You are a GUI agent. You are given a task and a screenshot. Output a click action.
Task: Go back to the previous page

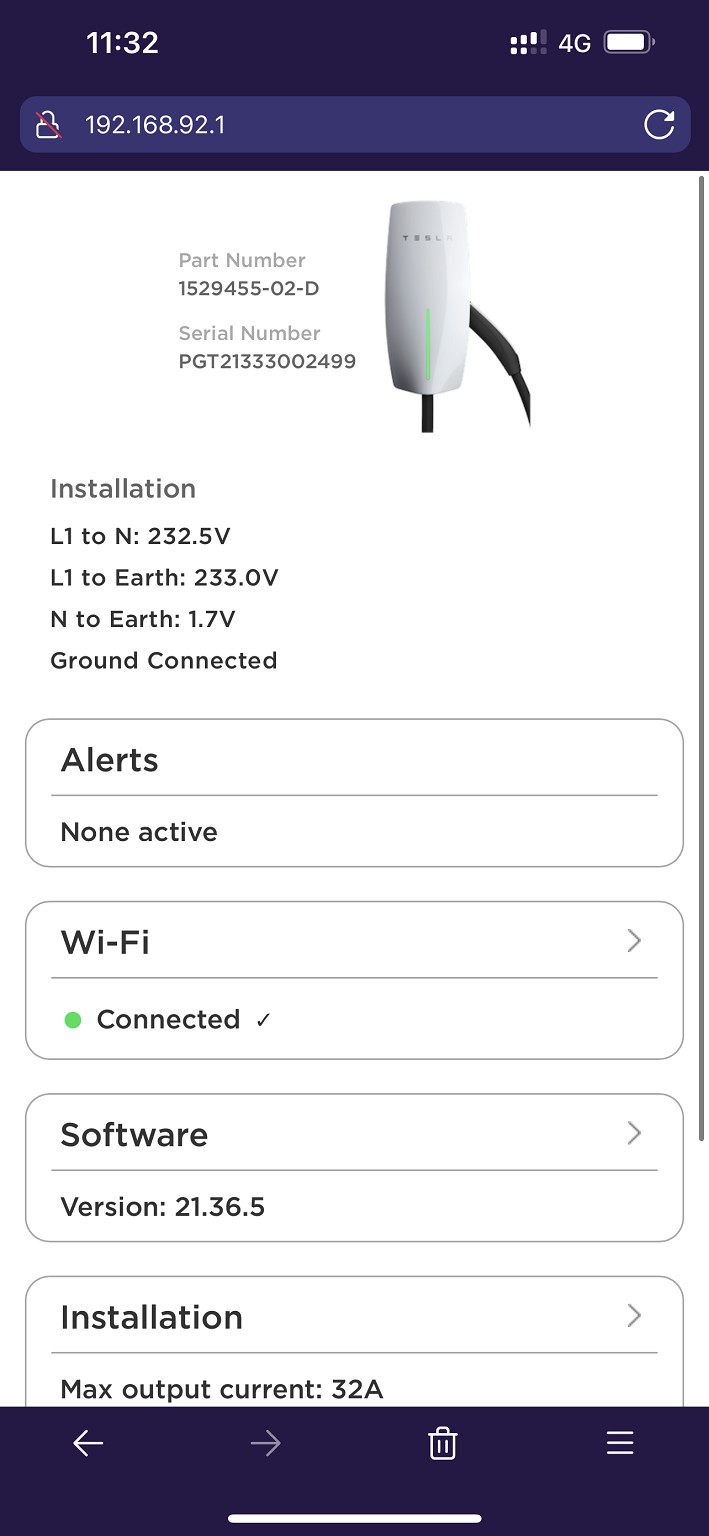tap(88, 1443)
